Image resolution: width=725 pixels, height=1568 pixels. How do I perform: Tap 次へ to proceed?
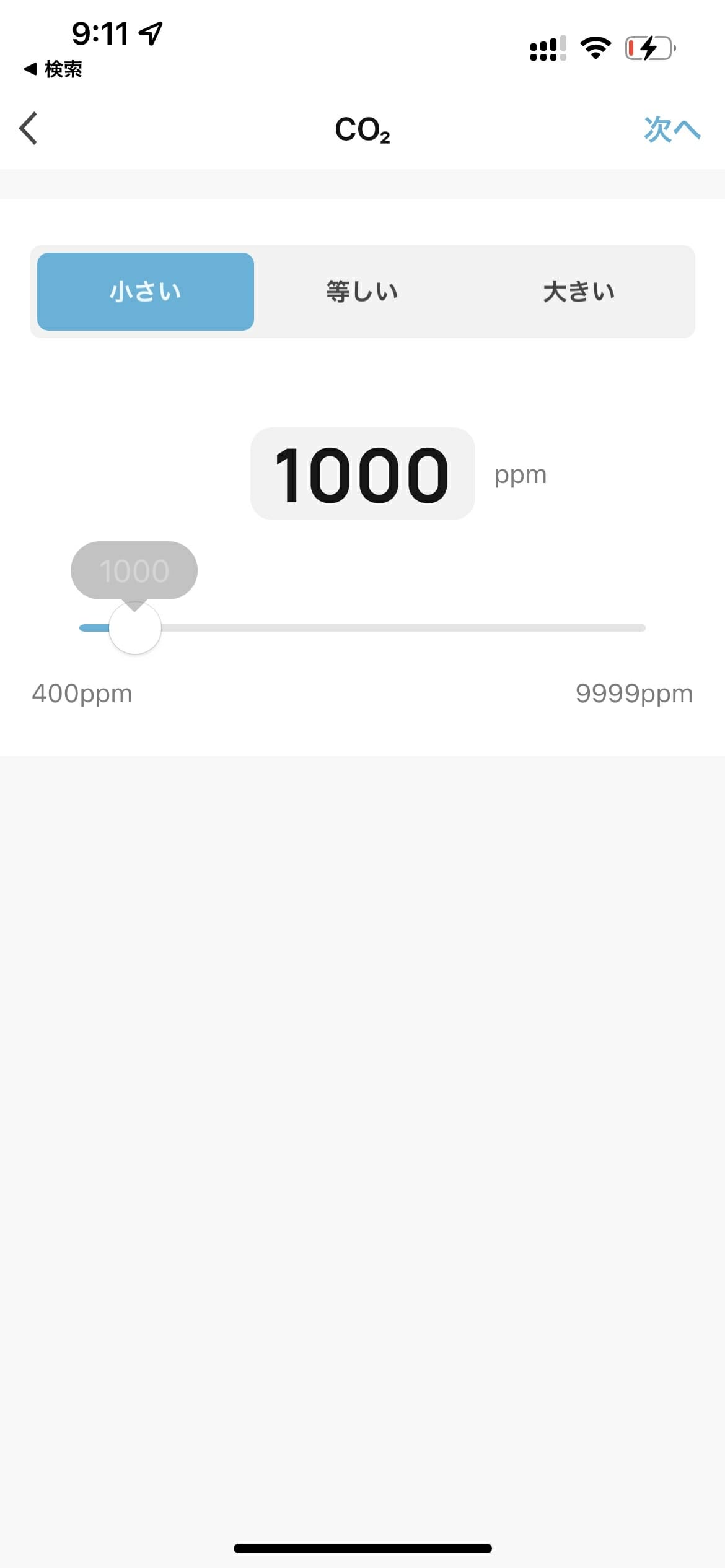(672, 129)
